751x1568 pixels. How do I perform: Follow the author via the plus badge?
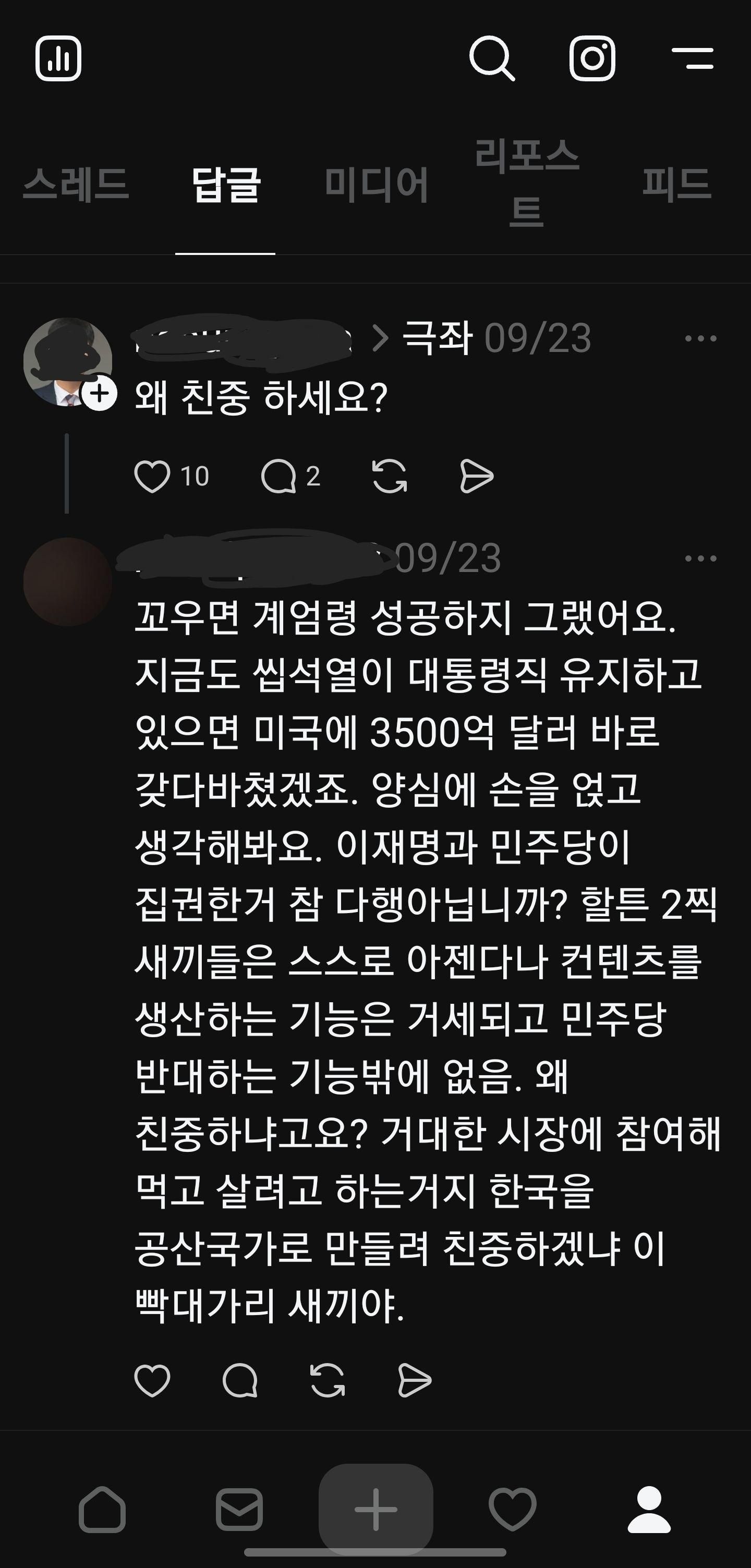(x=100, y=394)
